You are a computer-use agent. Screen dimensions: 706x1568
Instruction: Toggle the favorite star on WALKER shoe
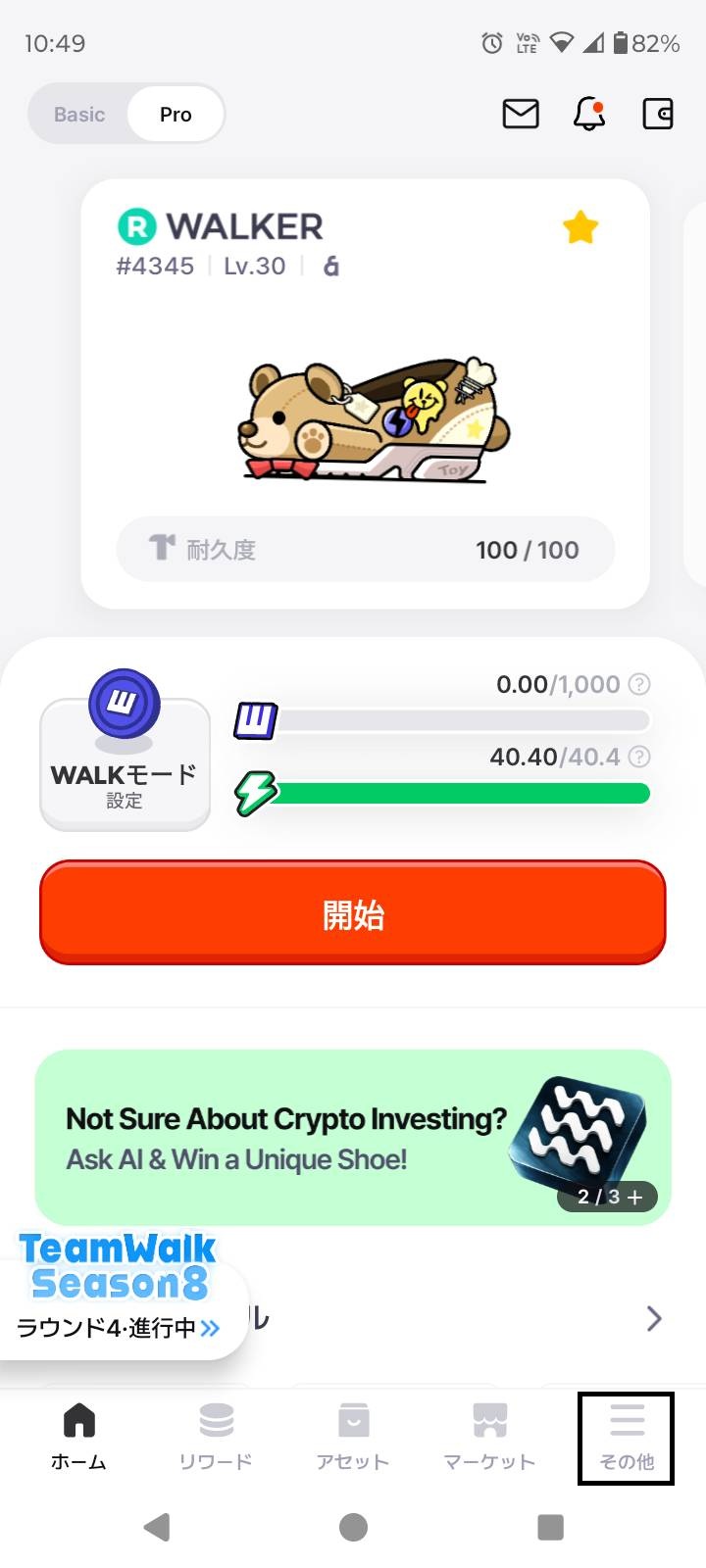tap(580, 227)
